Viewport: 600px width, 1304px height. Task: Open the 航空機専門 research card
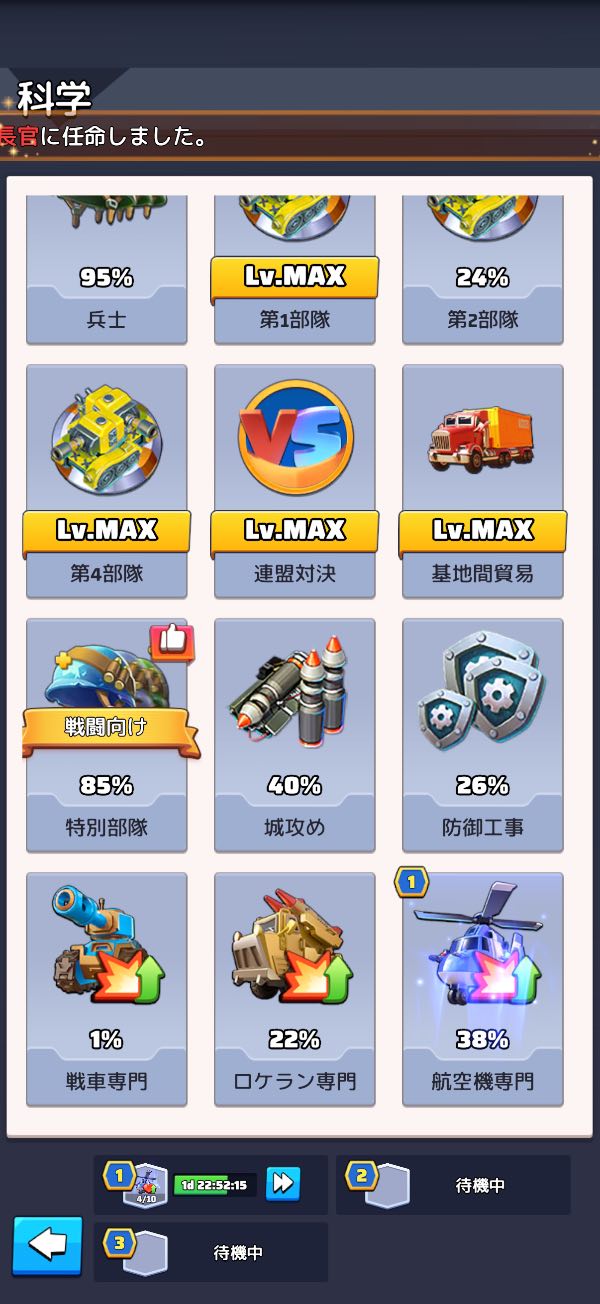click(482, 988)
